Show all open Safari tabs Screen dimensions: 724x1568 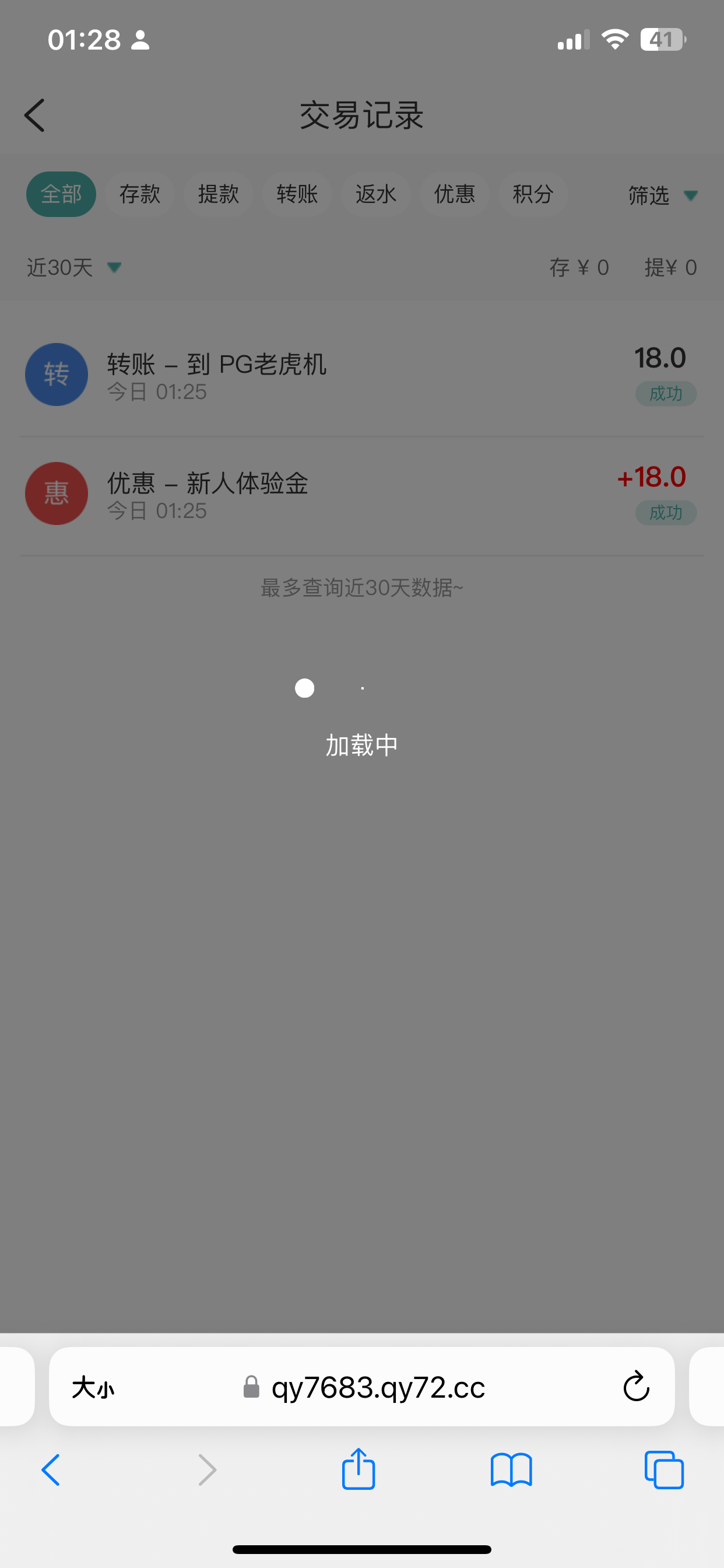664,1470
